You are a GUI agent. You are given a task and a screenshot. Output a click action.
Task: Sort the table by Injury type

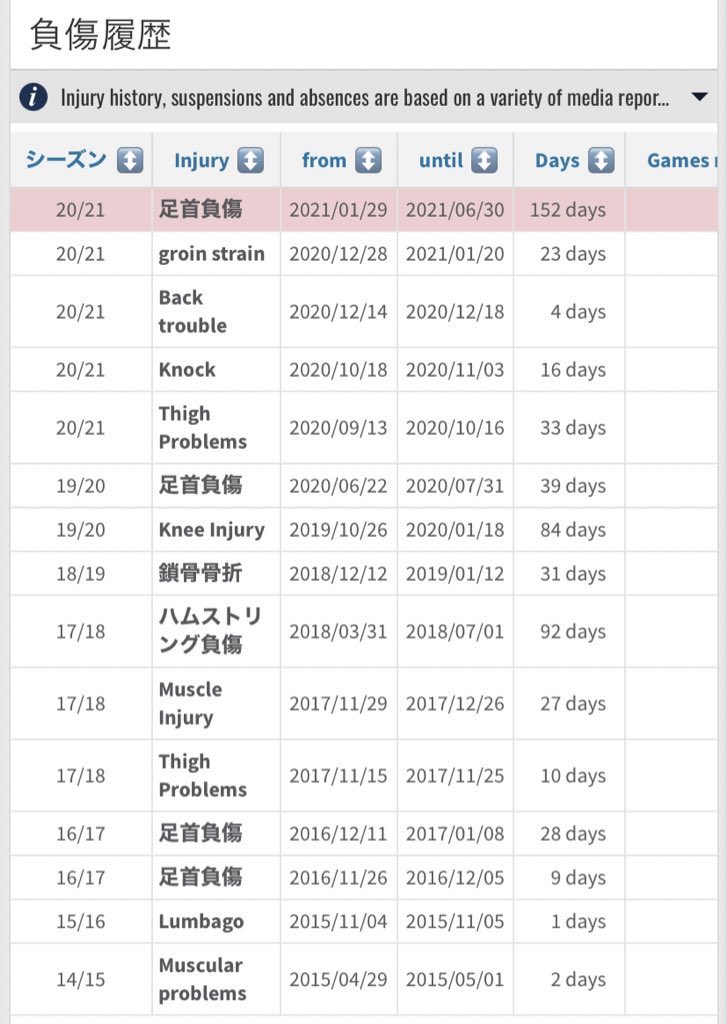250,160
